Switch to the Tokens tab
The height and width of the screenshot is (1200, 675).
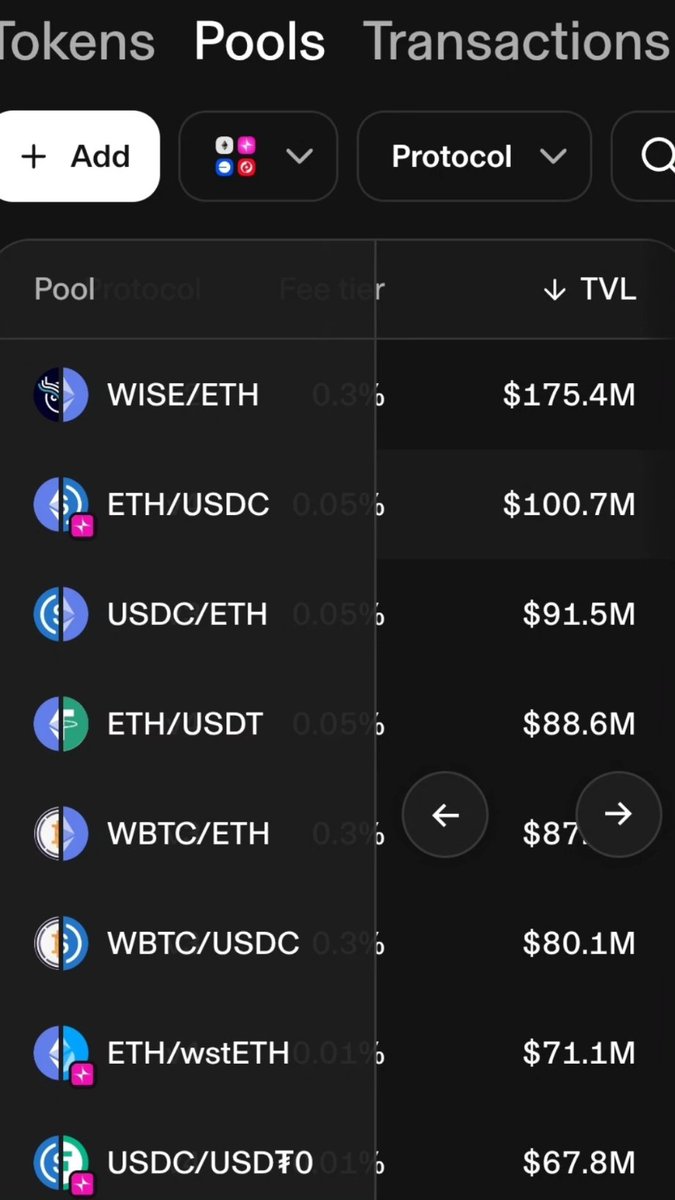tap(76, 42)
